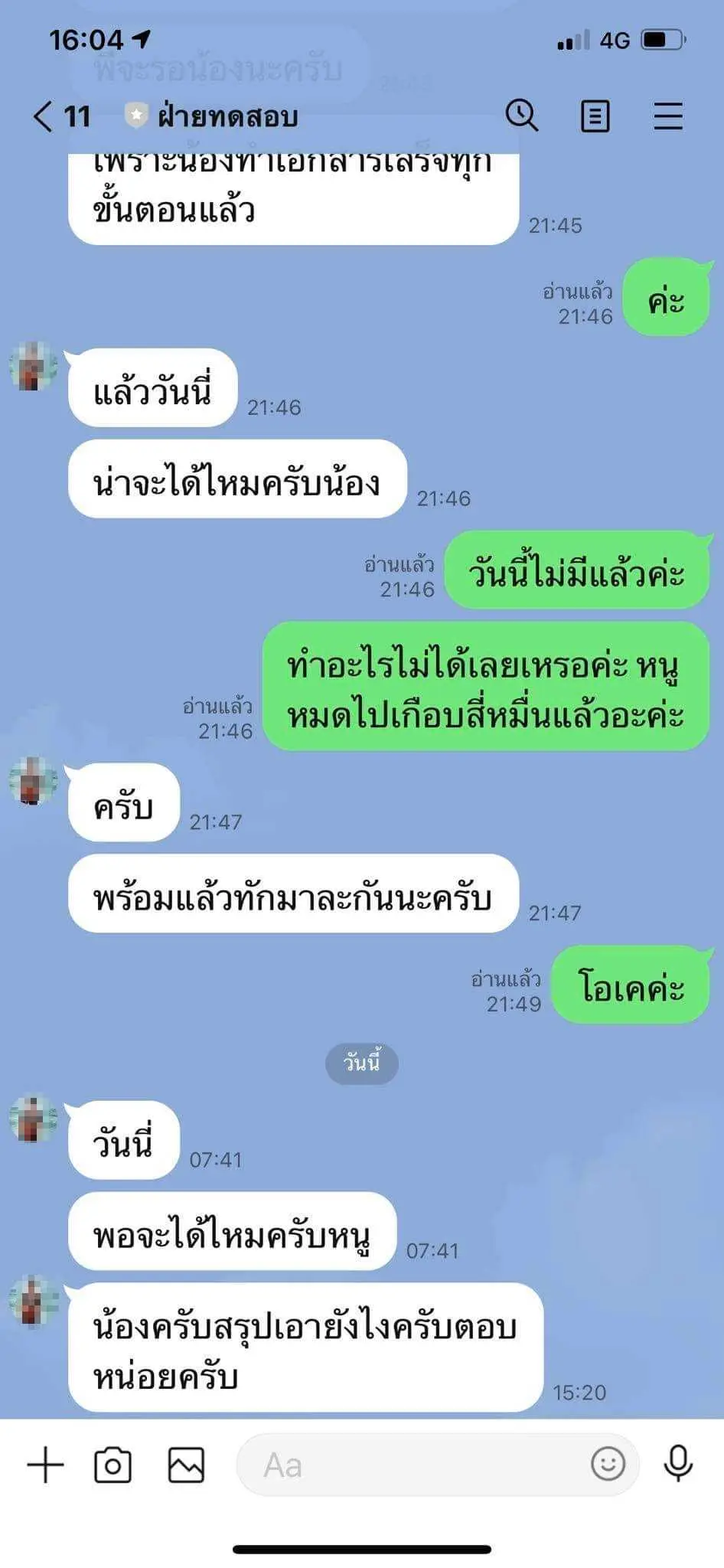Record a voice message with microphone
Viewport: 724px width, 1568px height.
pyautogui.click(x=677, y=1464)
